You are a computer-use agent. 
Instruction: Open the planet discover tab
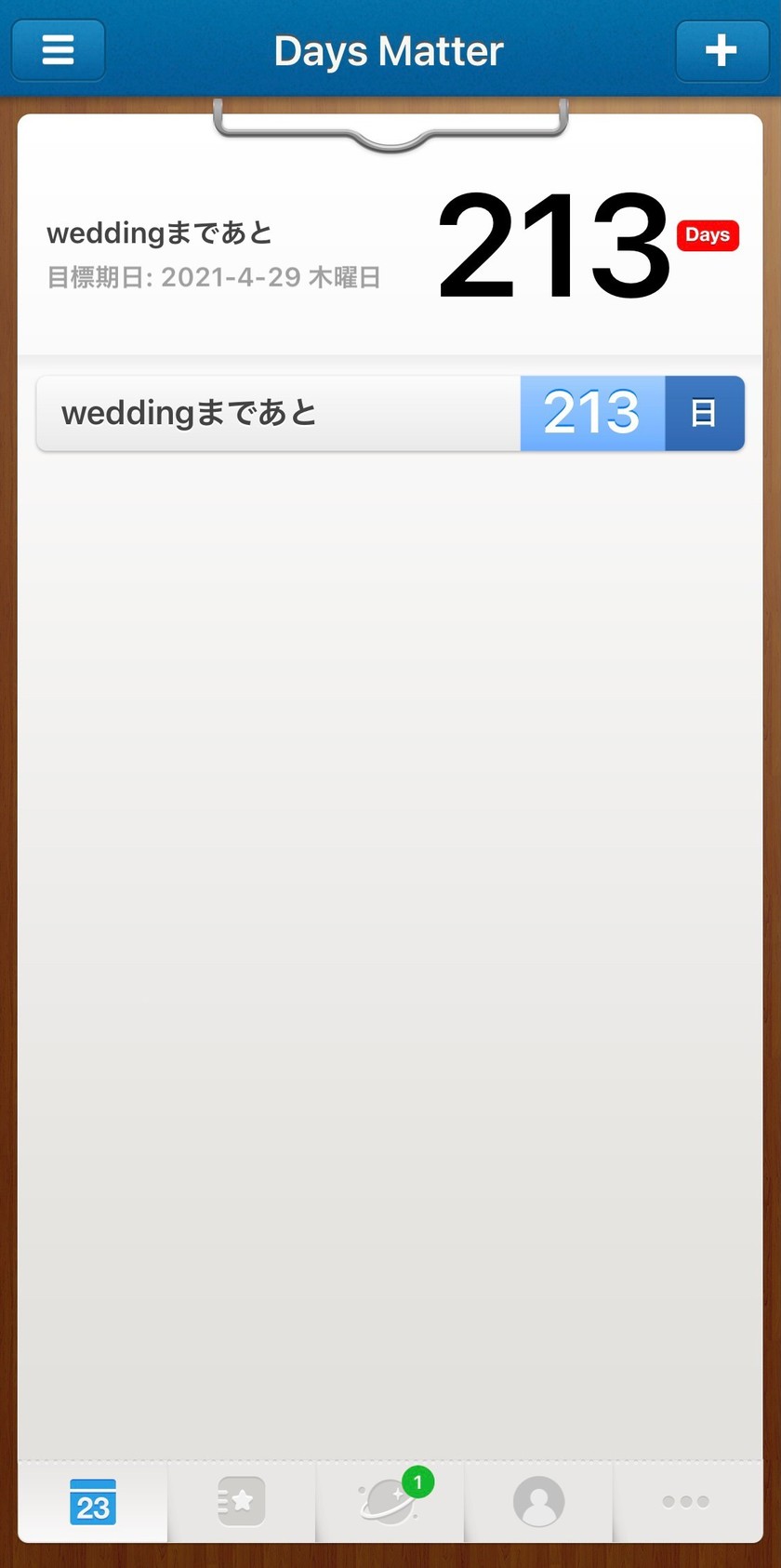pos(390,1502)
